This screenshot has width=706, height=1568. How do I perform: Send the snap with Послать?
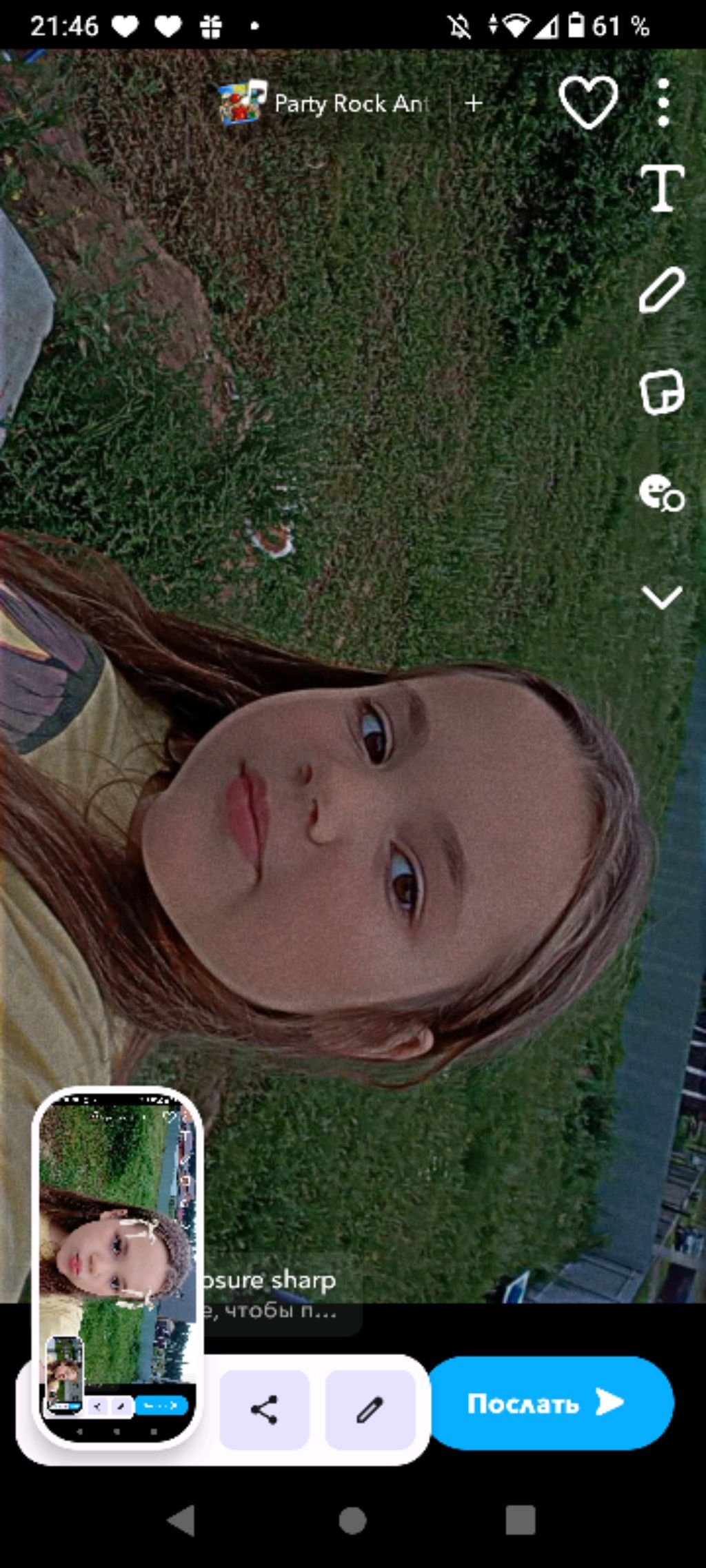pos(550,1403)
